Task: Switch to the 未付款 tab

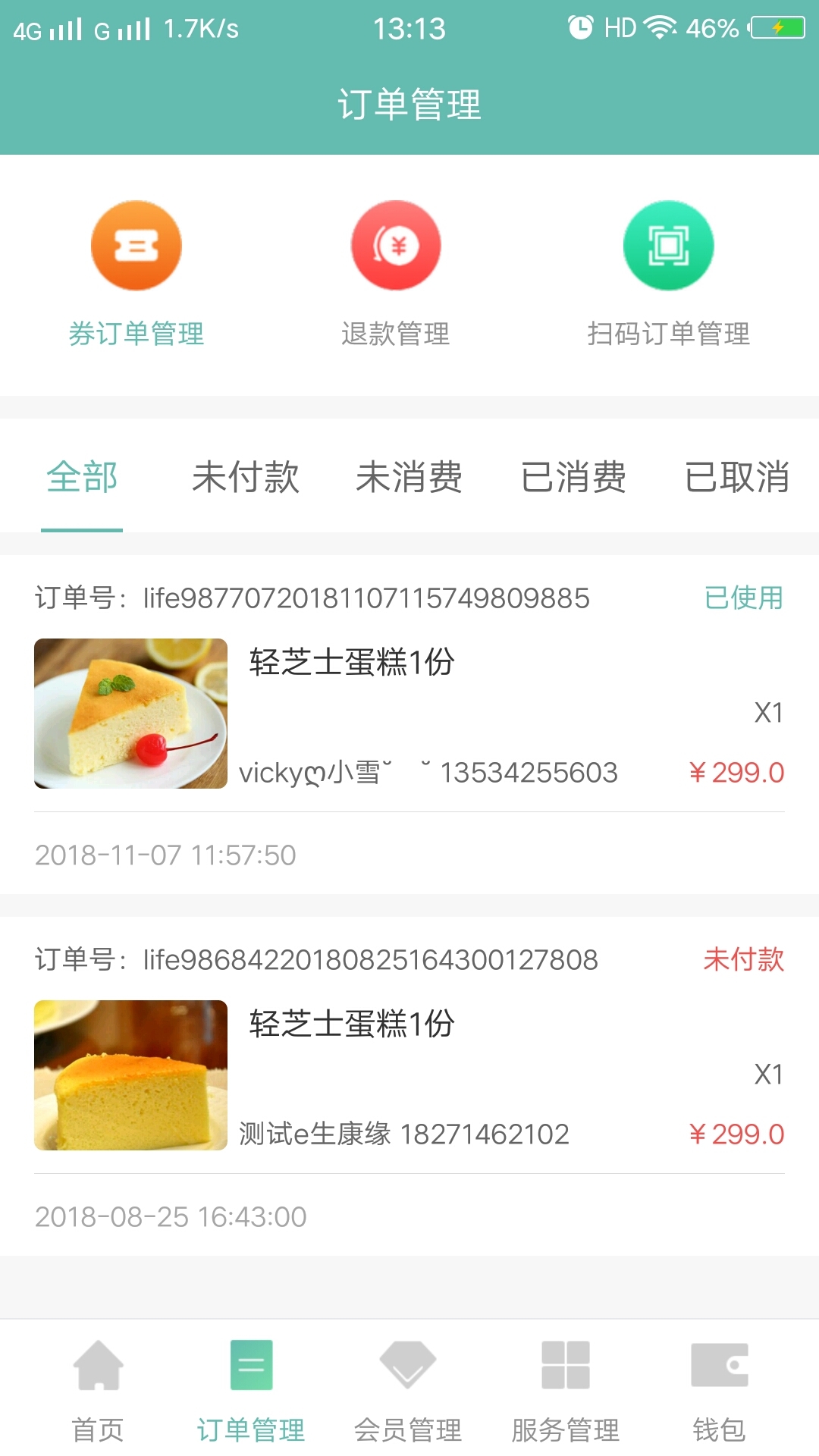Action: point(246,477)
